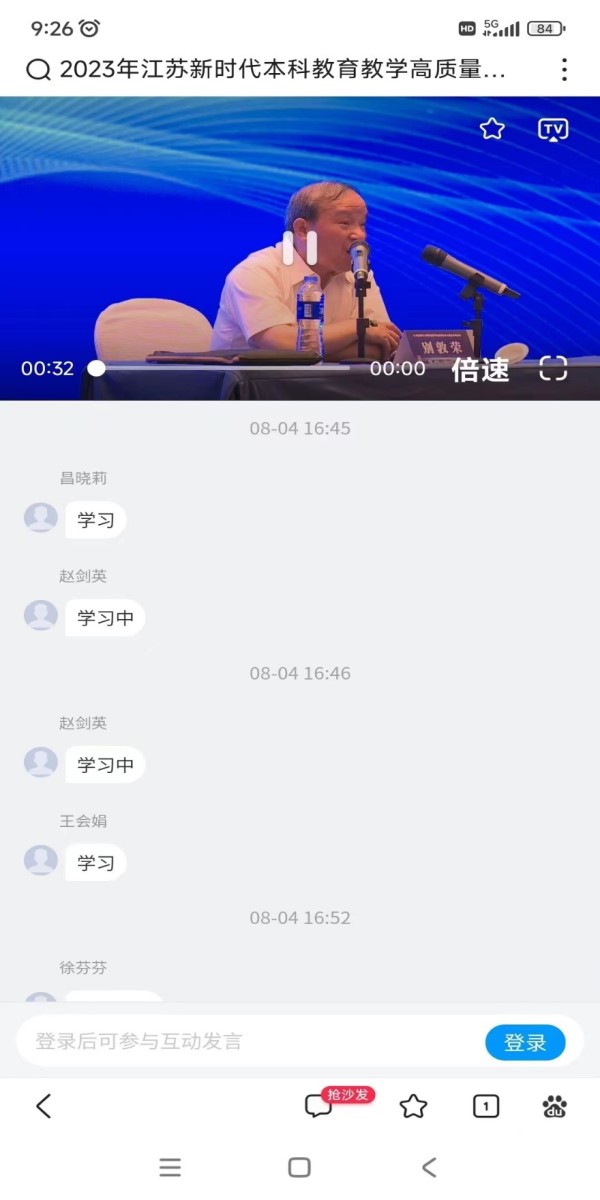The width and height of the screenshot is (600, 1200).
Task: Enter fullscreen video mode
Action: click(x=553, y=368)
